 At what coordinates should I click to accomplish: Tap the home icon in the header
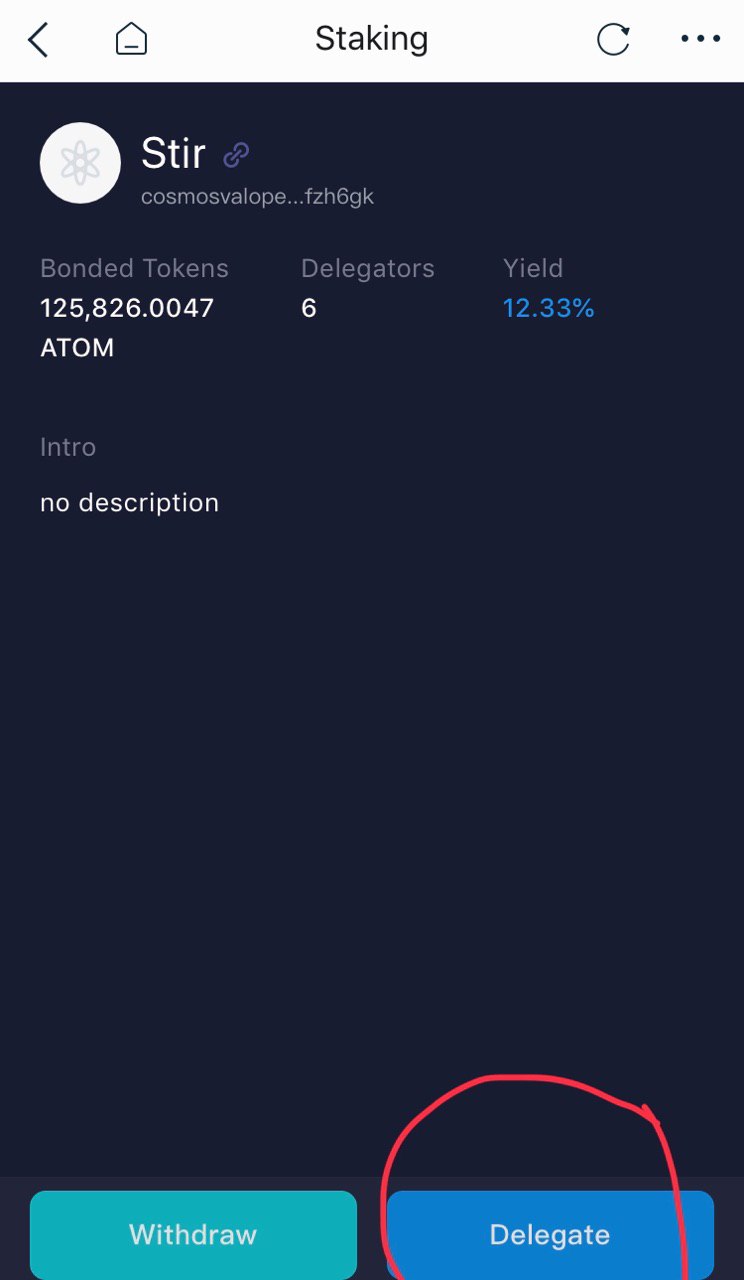click(131, 40)
